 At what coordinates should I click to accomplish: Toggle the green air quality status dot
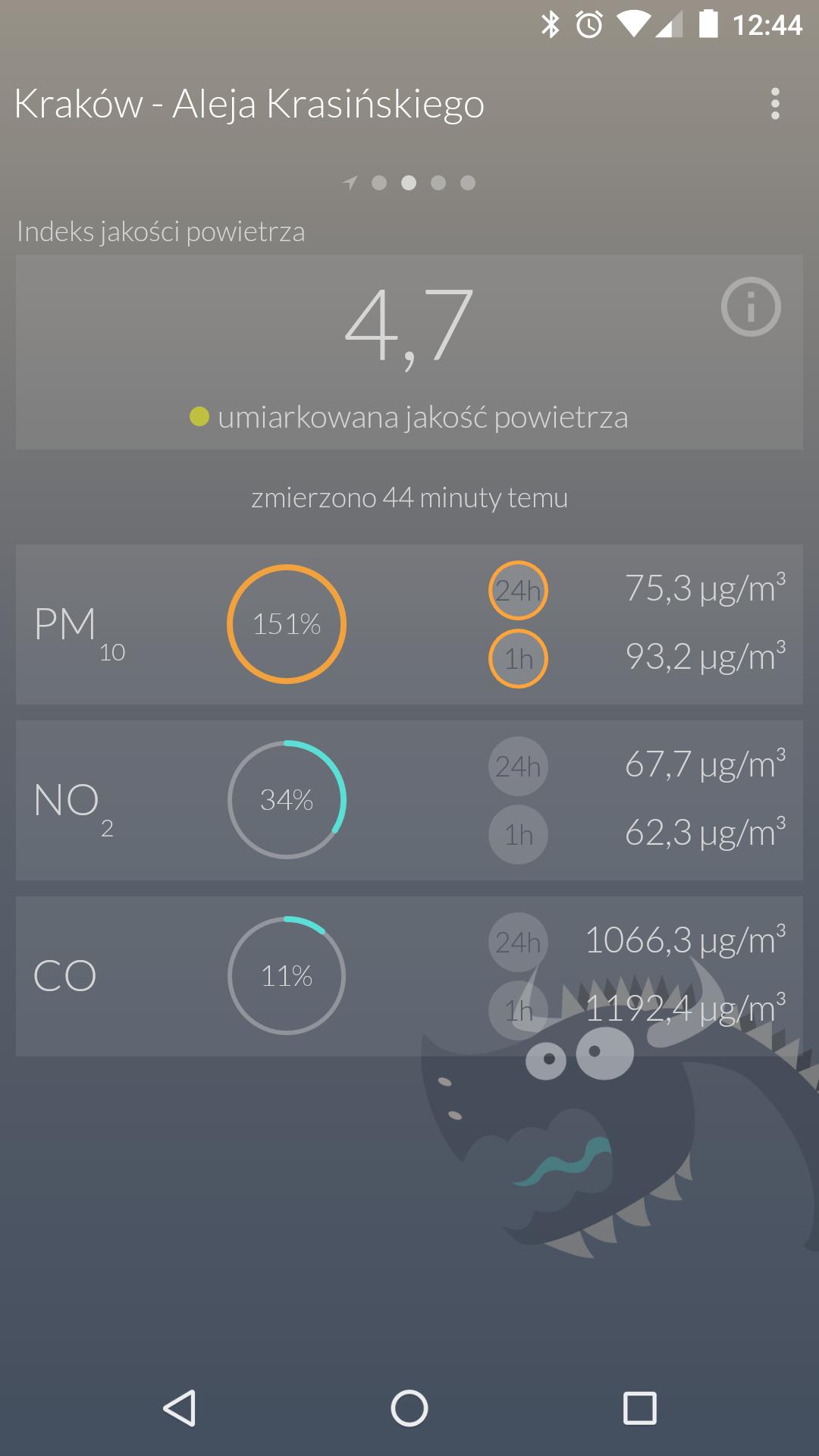coord(198,416)
